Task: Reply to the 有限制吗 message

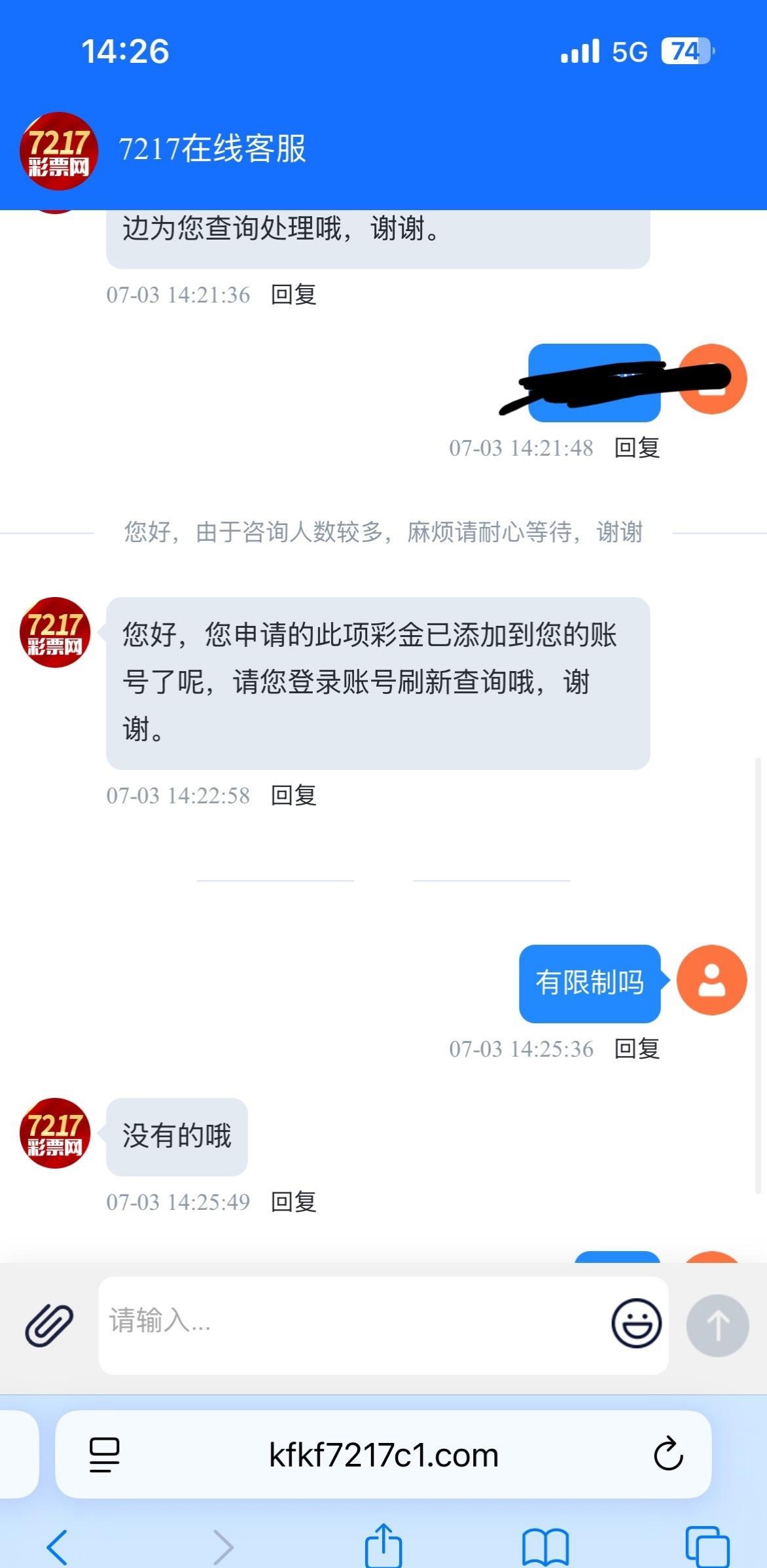Action: [637, 1049]
